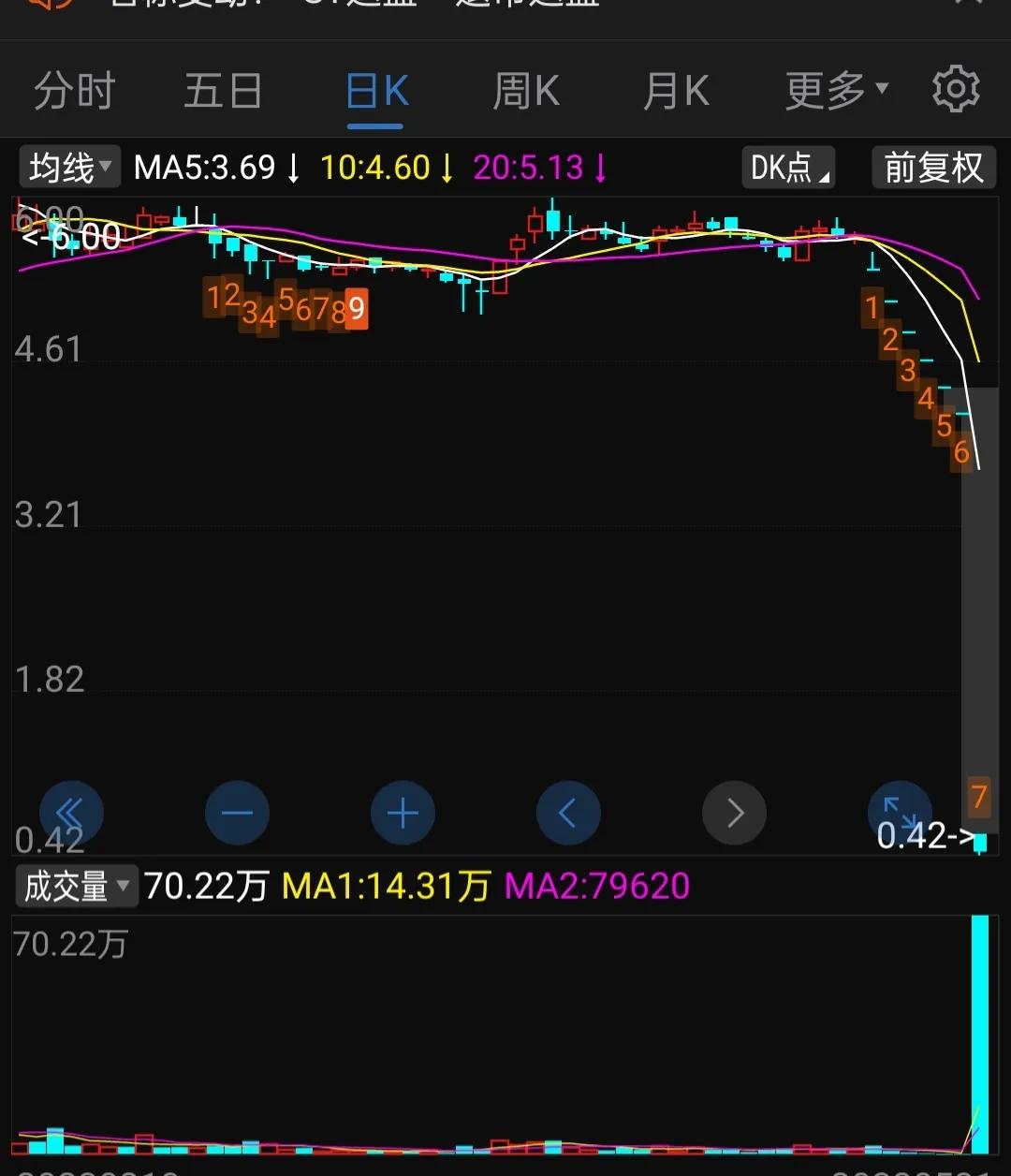Move chart forward with right arrow icon

pyautogui.click(x=734, y=813)
